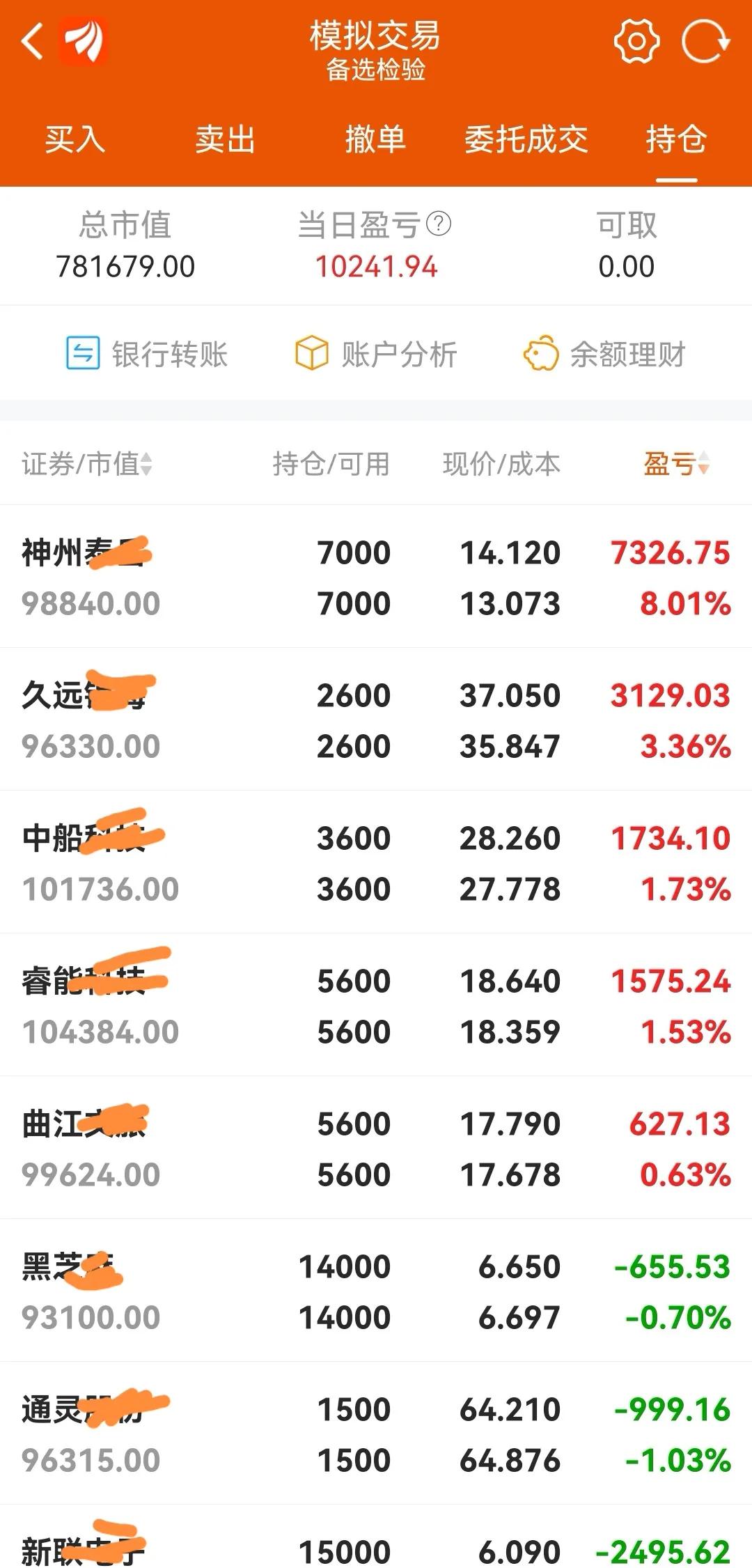Open settings via the gear icon
Screen dimensions: 752x1568
pos(638,40)
